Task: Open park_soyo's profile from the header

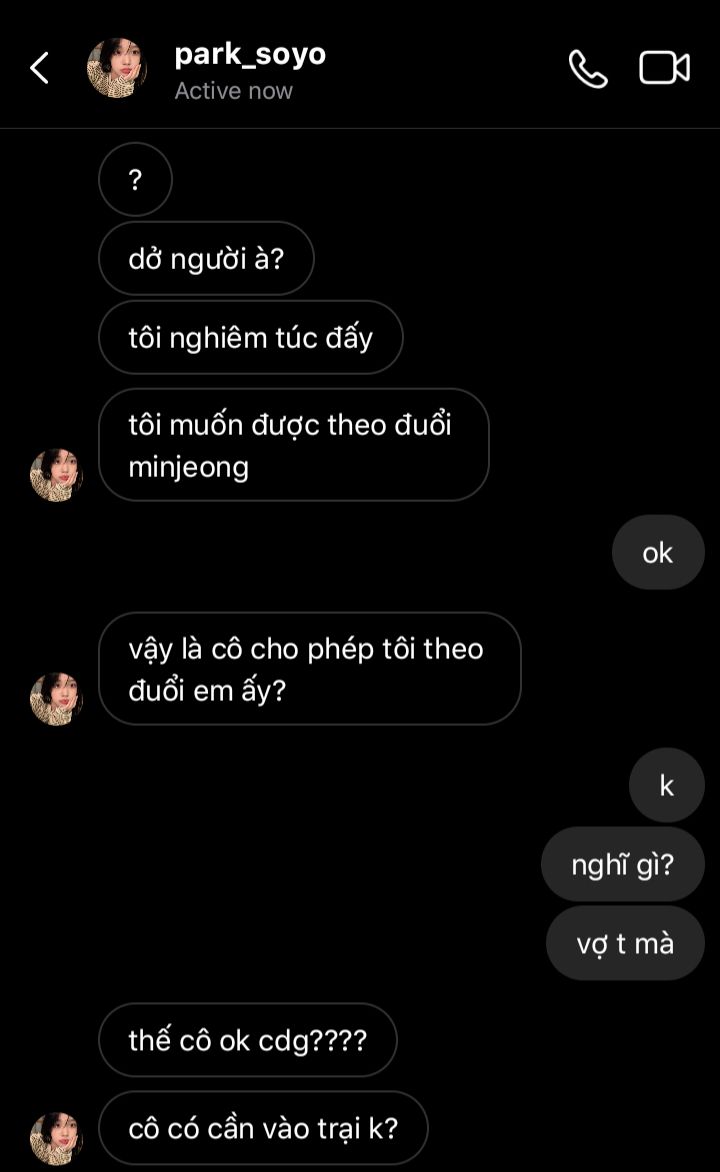Action: click(x=249, y=54)
